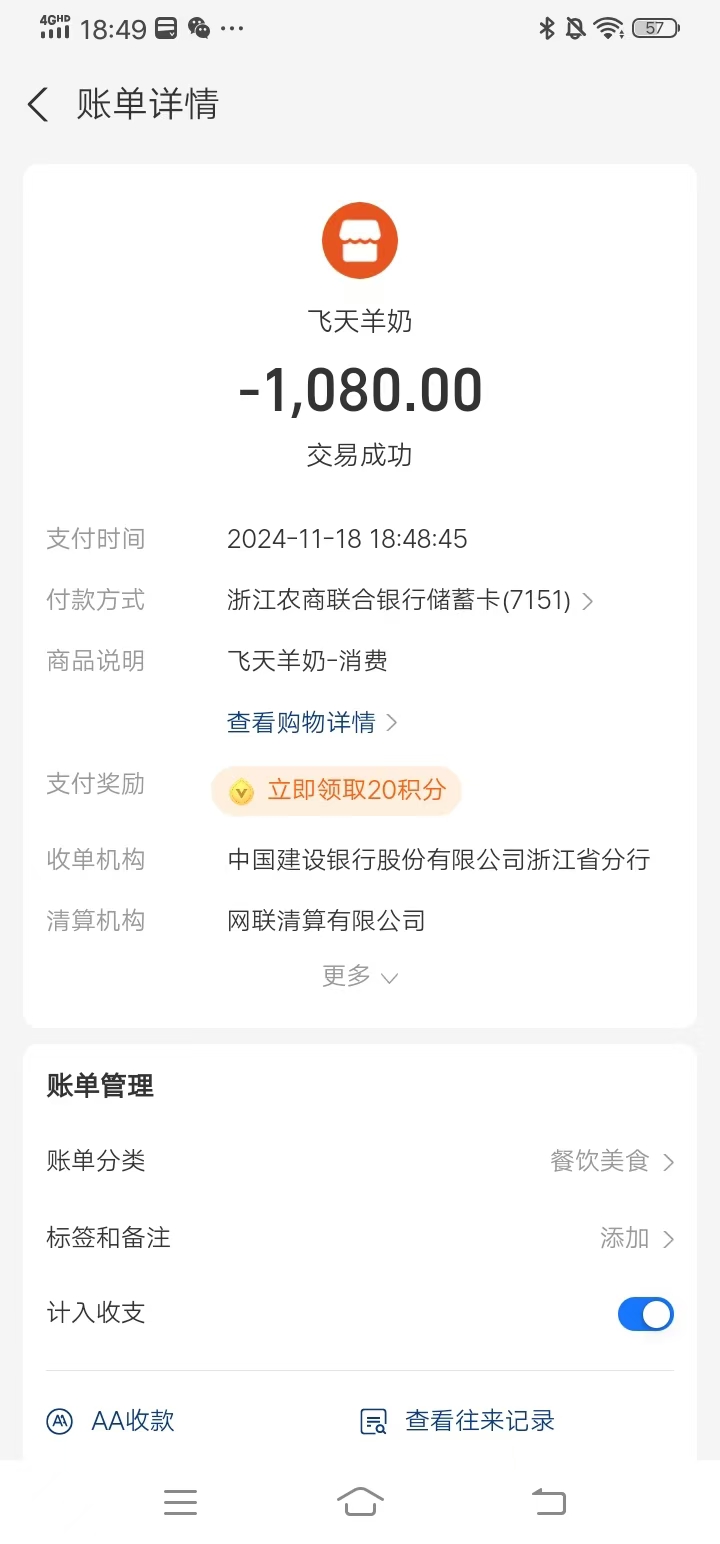Screen dimensions: 720x1544
Task: Add a note under 标签和备注
Action: point(636,1238)
